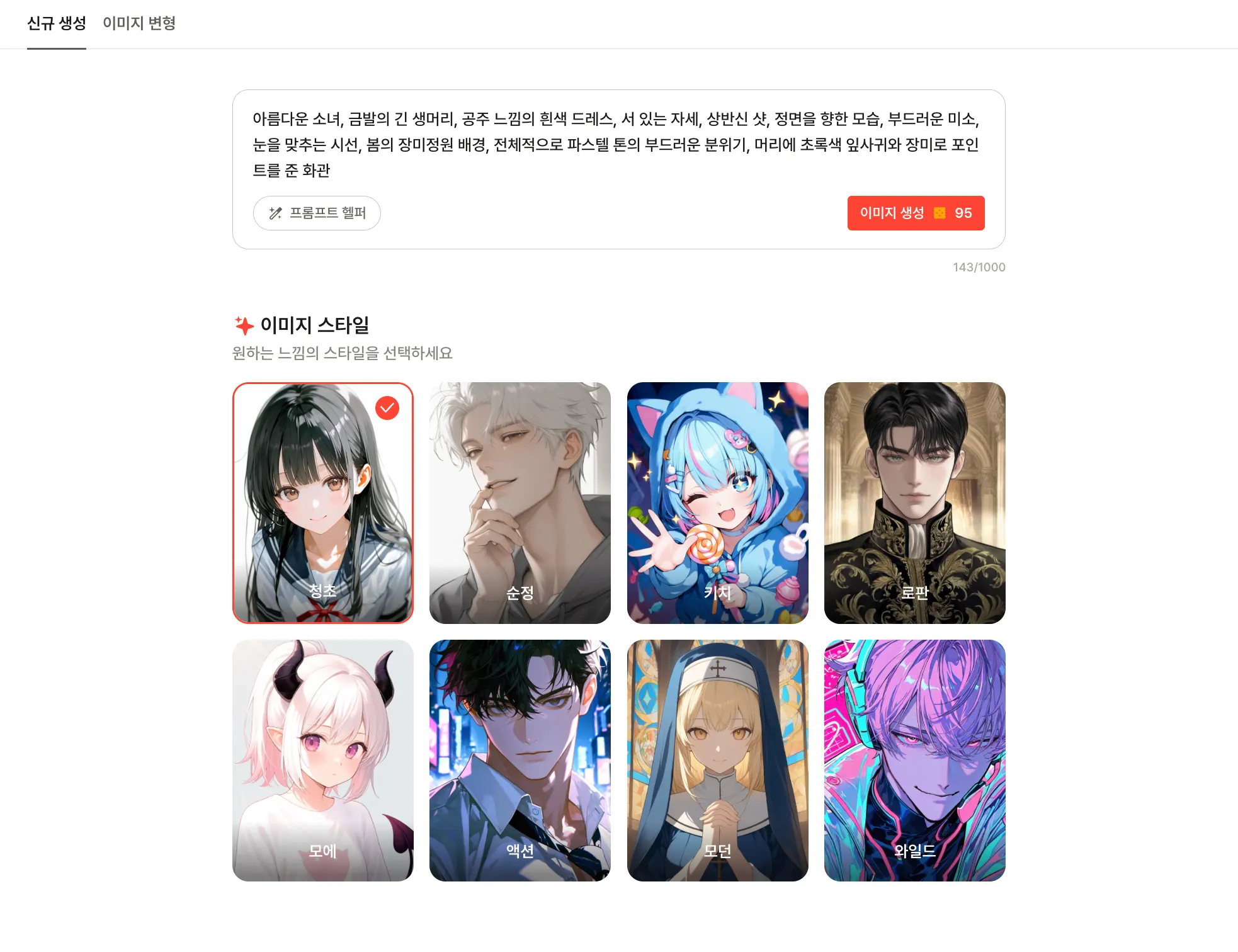Select the 신규 생성 tab

[56, 23]
